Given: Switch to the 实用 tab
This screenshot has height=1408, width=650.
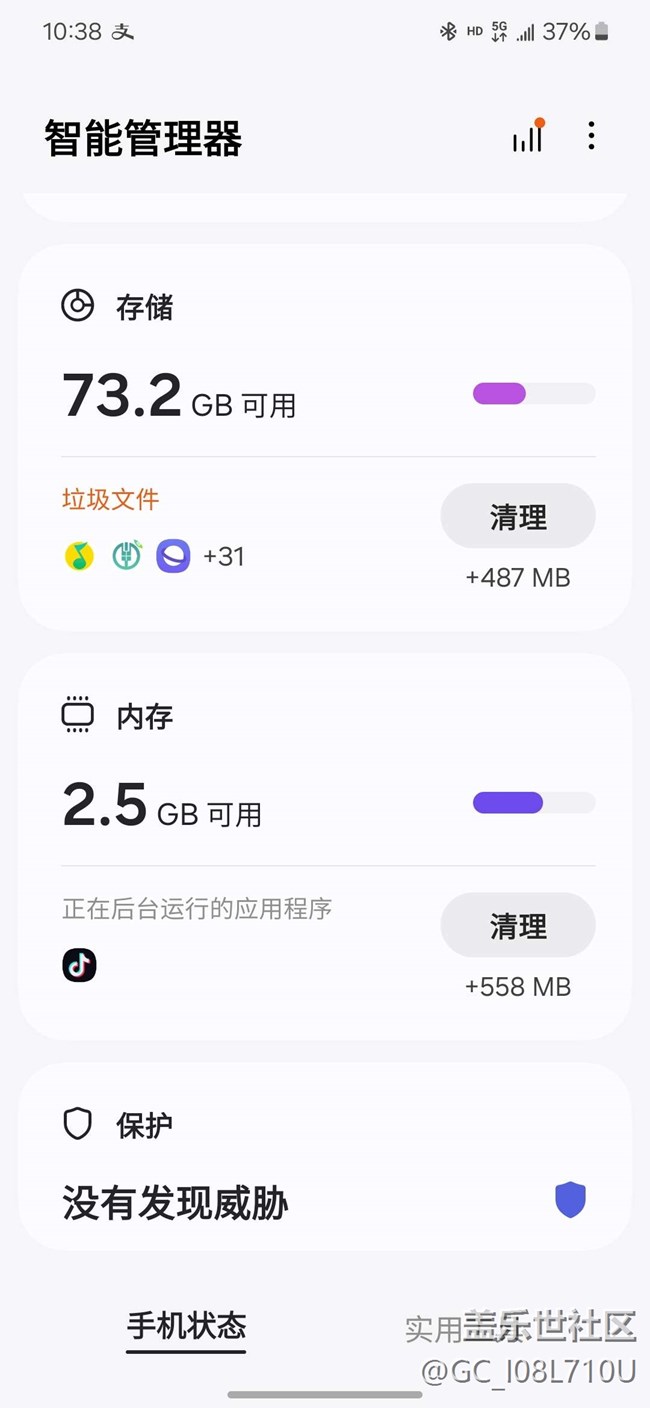Looking at the screenshot, I should (x=435, y=1328).
